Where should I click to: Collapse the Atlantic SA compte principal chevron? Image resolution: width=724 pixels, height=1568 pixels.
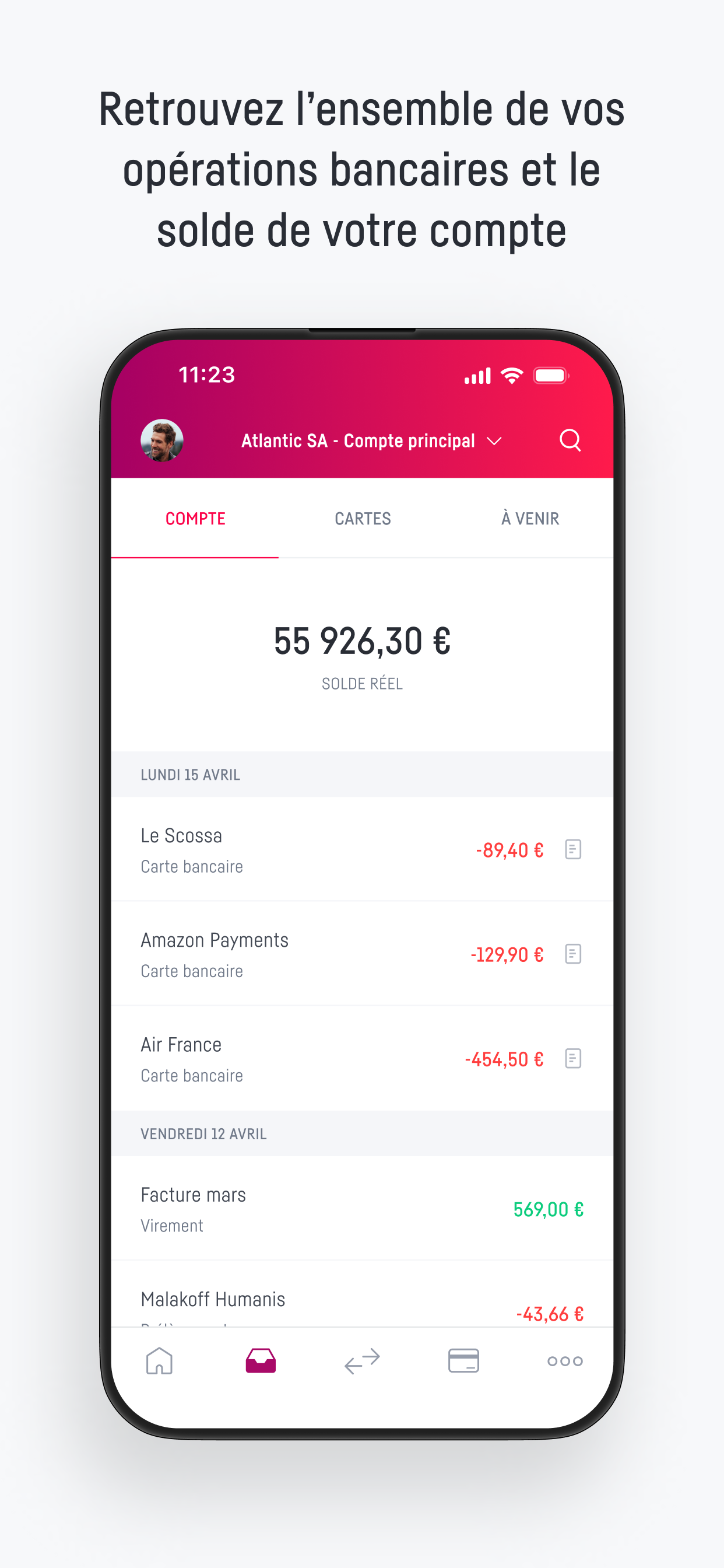pyautogui.click(x=495, y=440)
